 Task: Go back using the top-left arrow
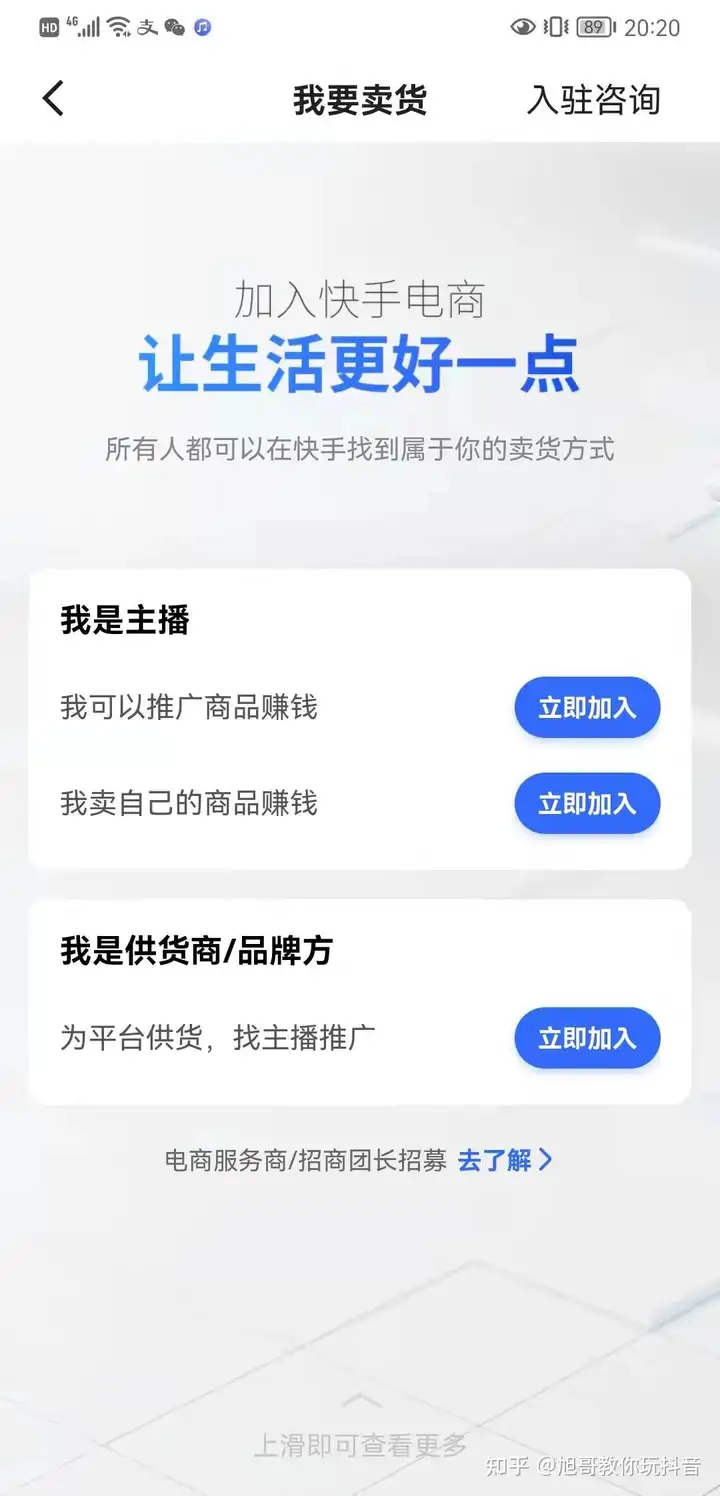(53, 99)
